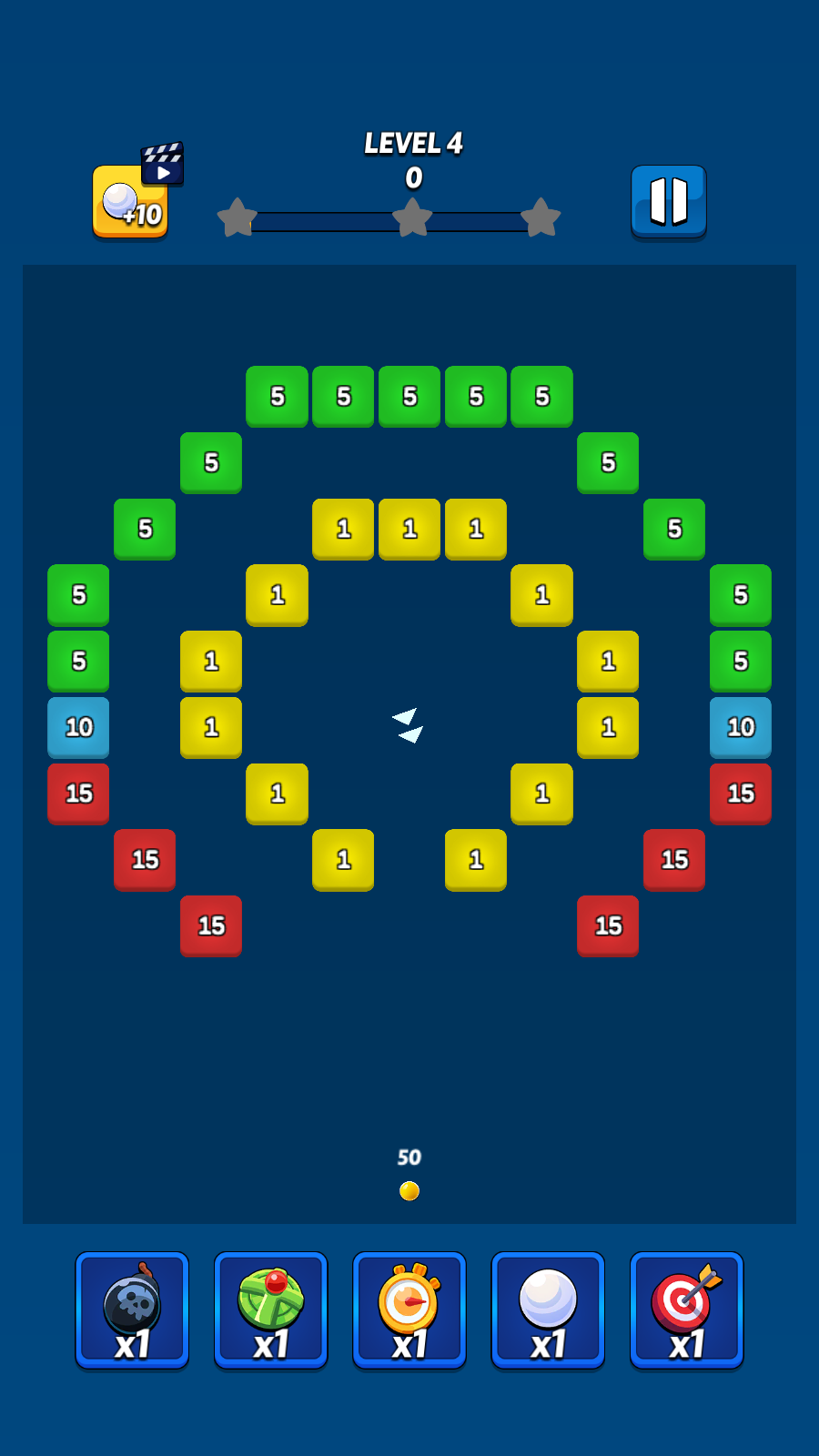Viewport: 819px width, 1456px height.
Task: Activate the white ball power-up
Action: 548,1310
